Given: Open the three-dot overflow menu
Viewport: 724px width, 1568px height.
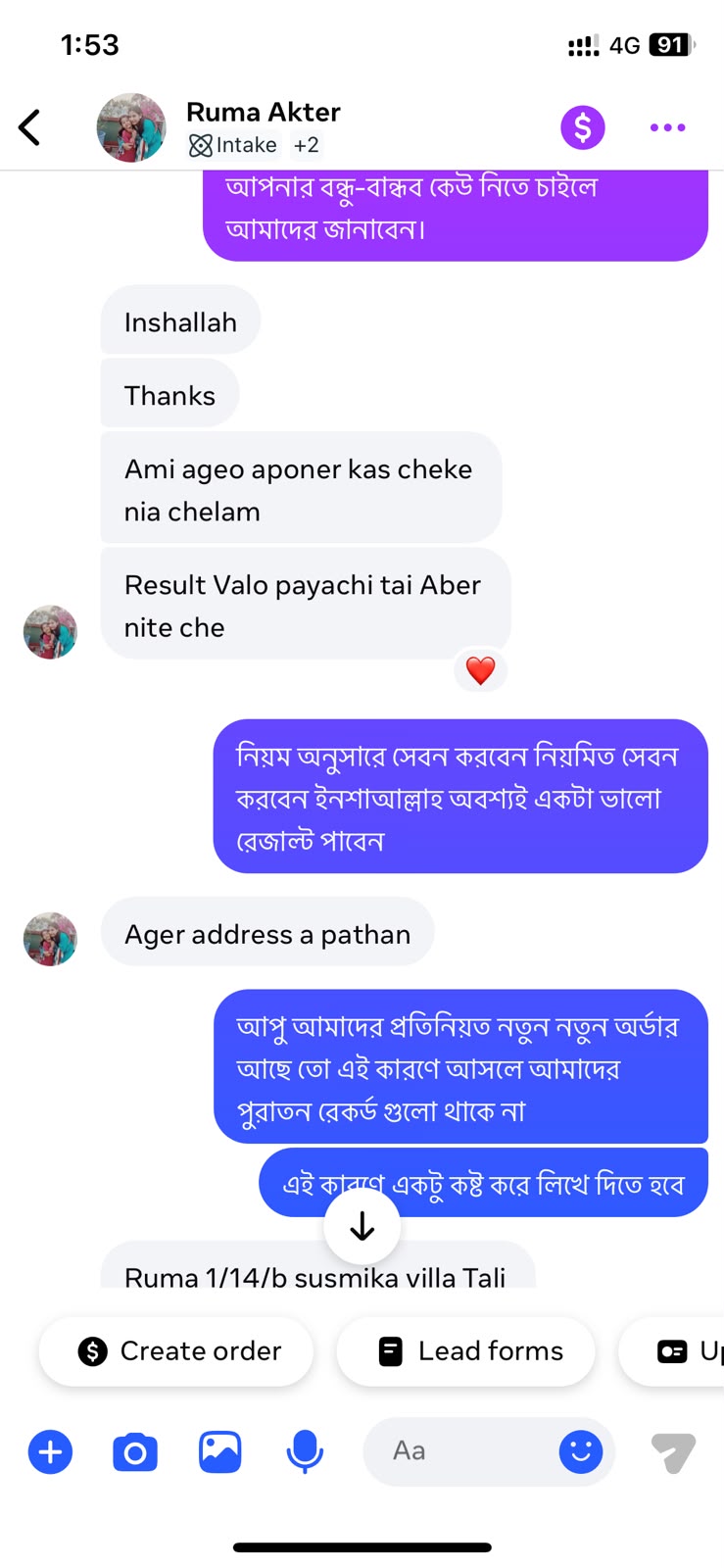Looking at the screenshot, I should click(667, 127).
